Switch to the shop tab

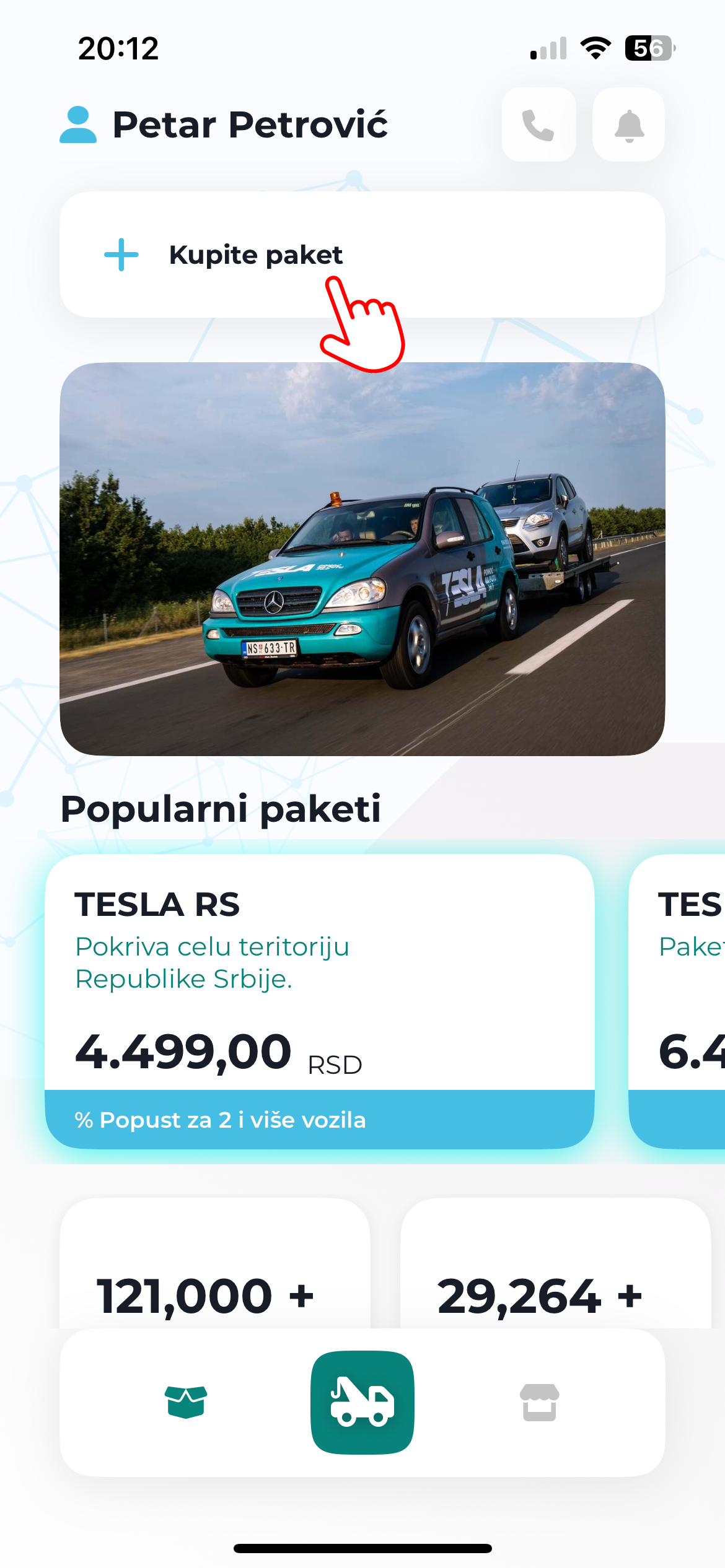(x=539, y=1402)
